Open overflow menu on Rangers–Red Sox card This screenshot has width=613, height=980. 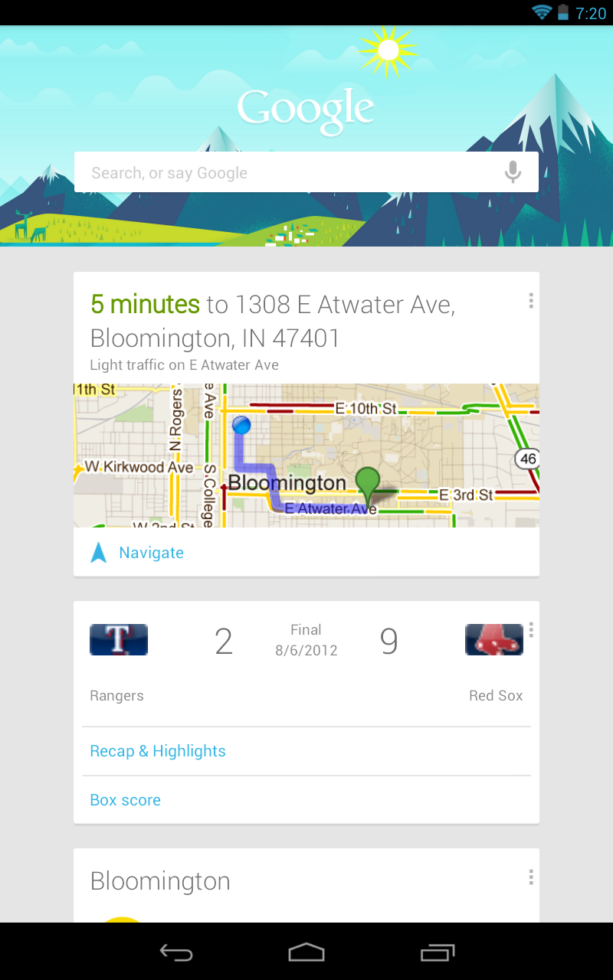click(531, 630)
